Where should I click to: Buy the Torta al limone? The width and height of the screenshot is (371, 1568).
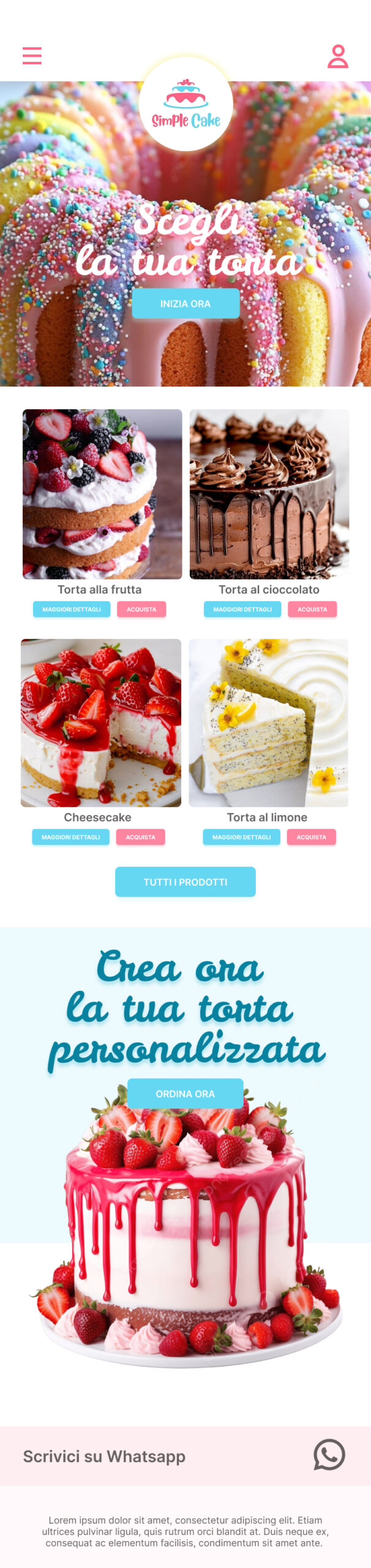coord(311,837)
